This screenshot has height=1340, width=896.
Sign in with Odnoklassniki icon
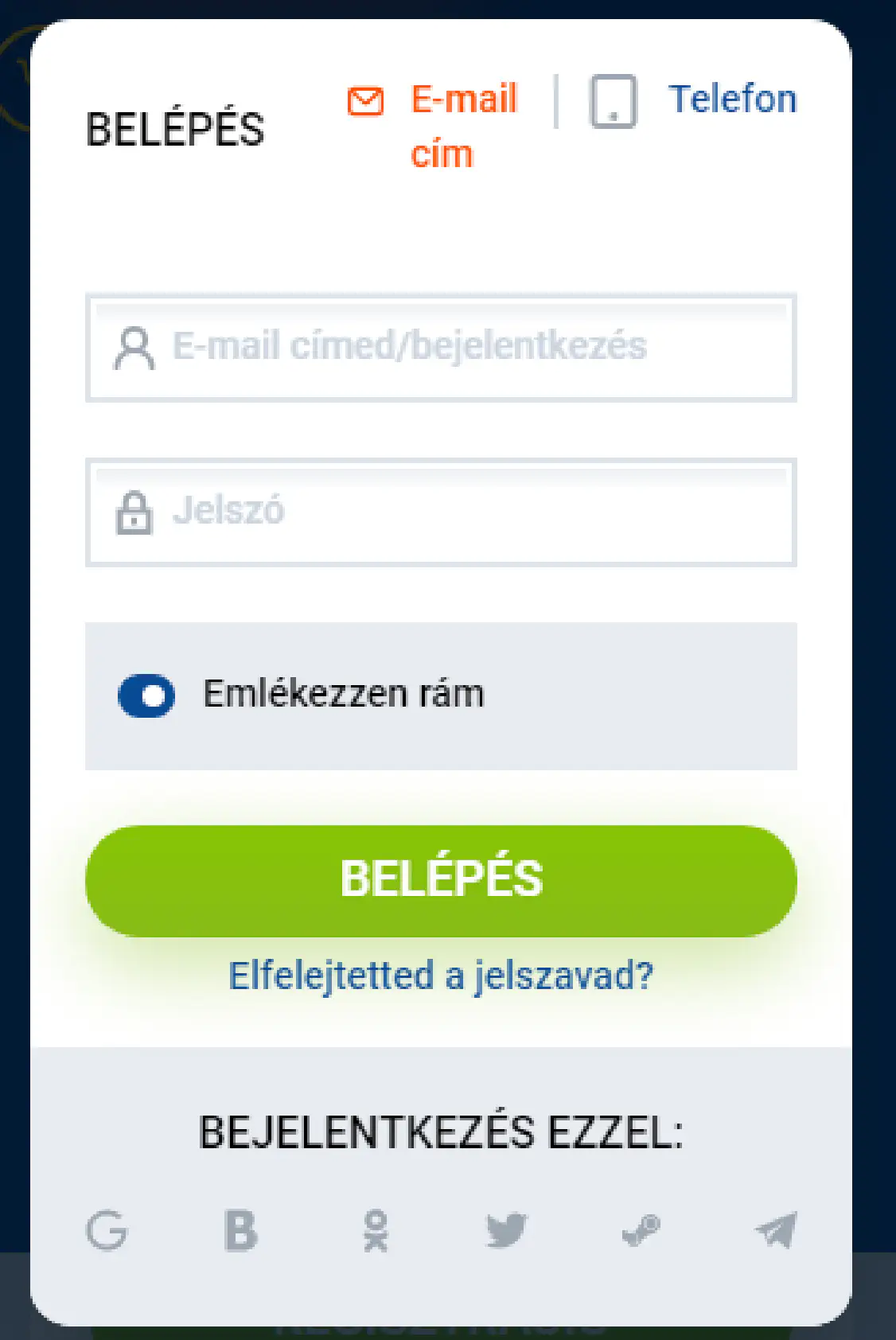pos(376,1230)
